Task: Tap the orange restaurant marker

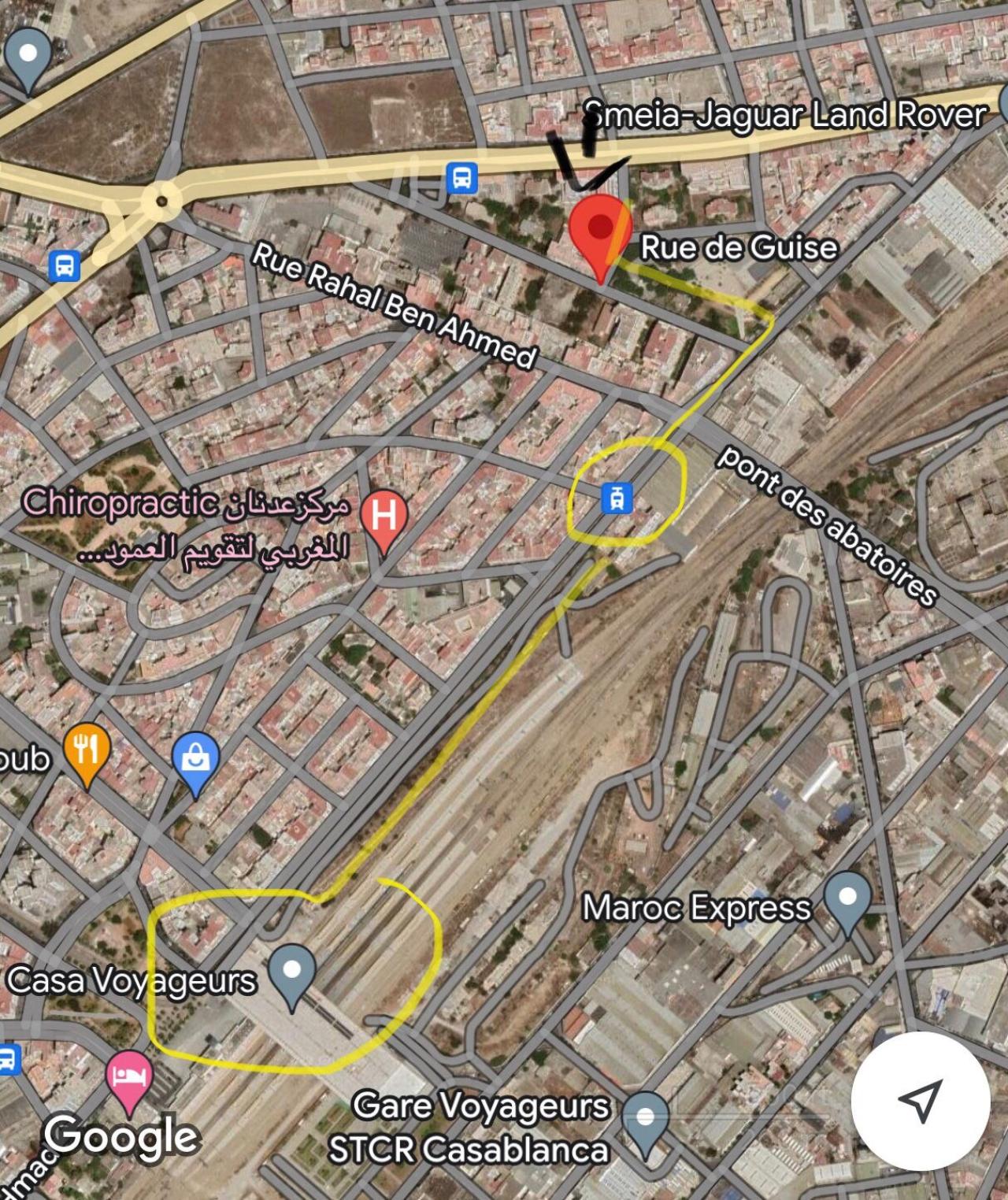Action: [x=87, y=750]
